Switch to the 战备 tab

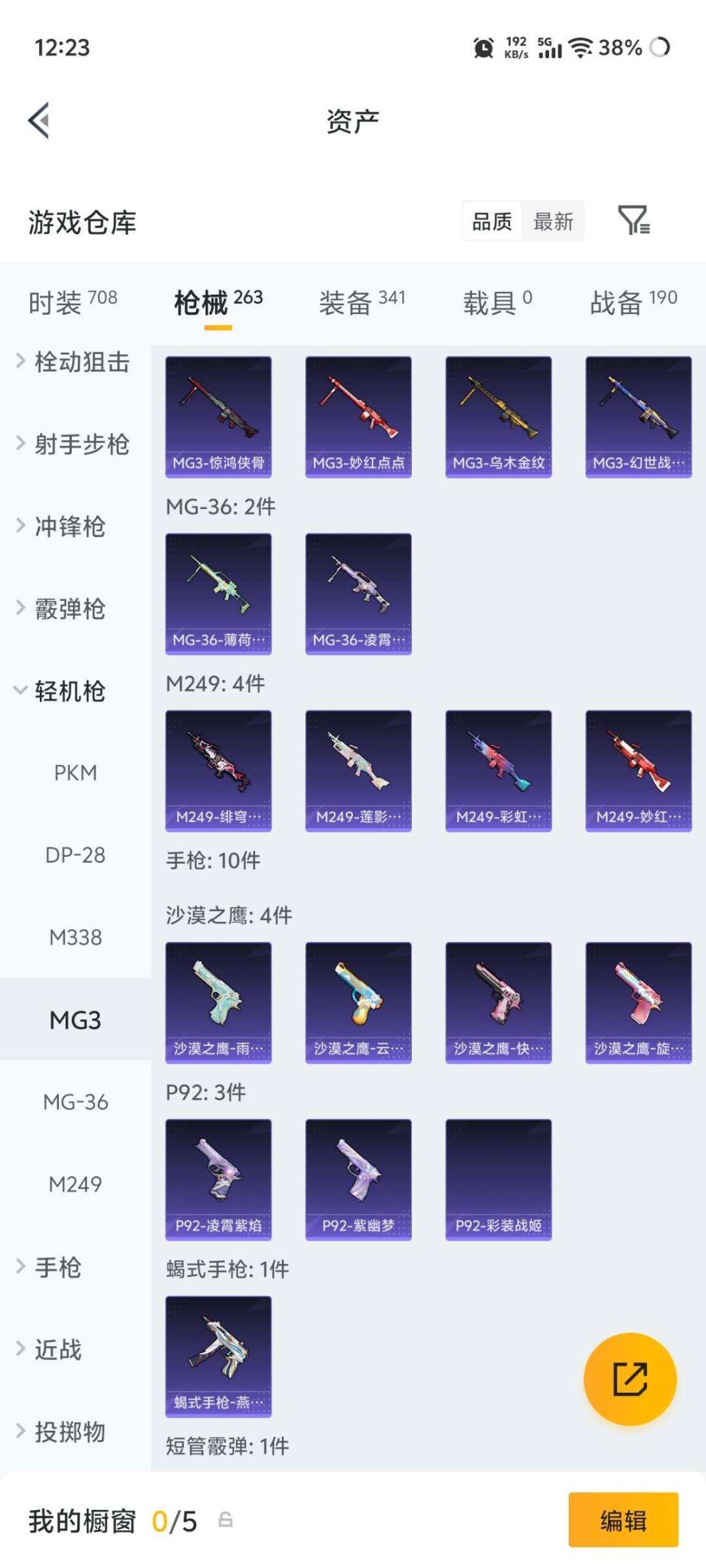(x=633, y=302)
